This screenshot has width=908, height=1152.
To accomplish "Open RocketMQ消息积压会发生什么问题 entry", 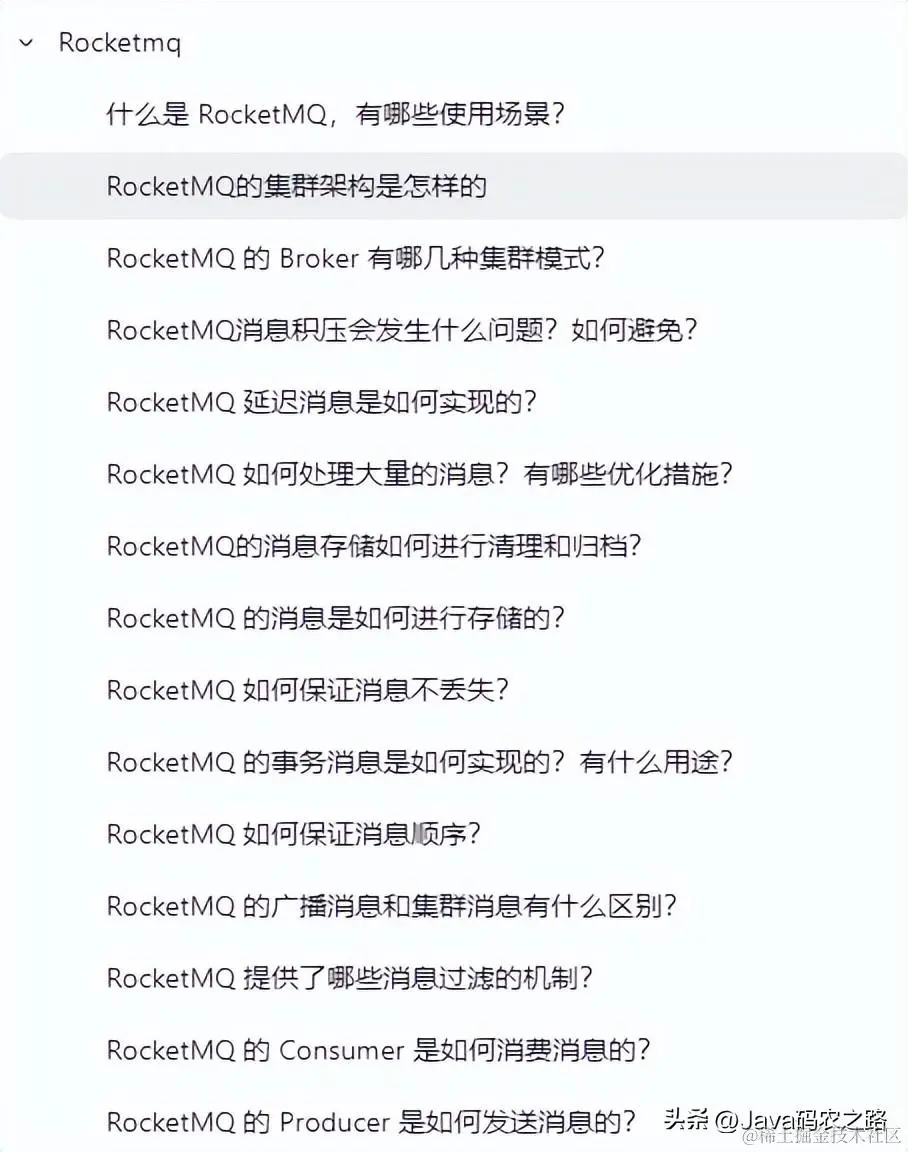I will 401,330.
